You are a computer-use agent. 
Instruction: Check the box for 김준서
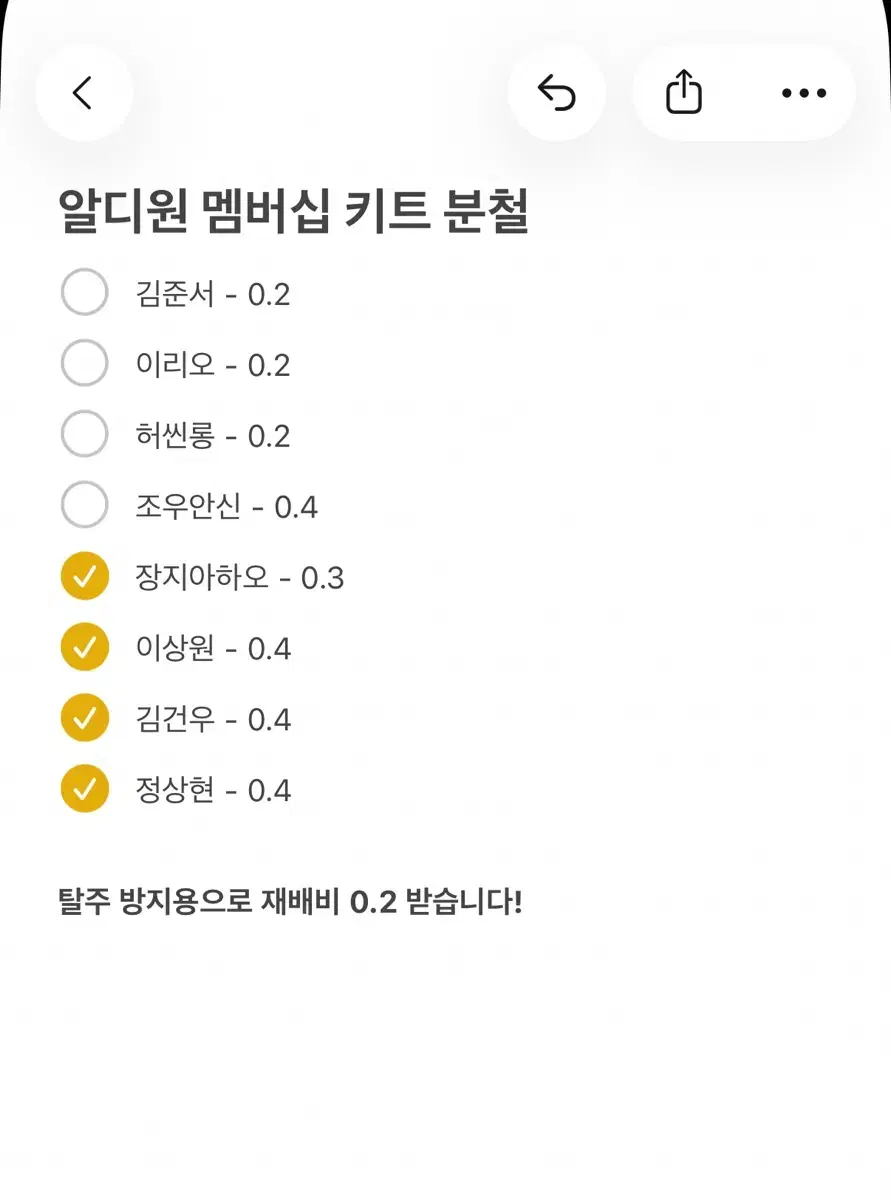coord(85,292)
